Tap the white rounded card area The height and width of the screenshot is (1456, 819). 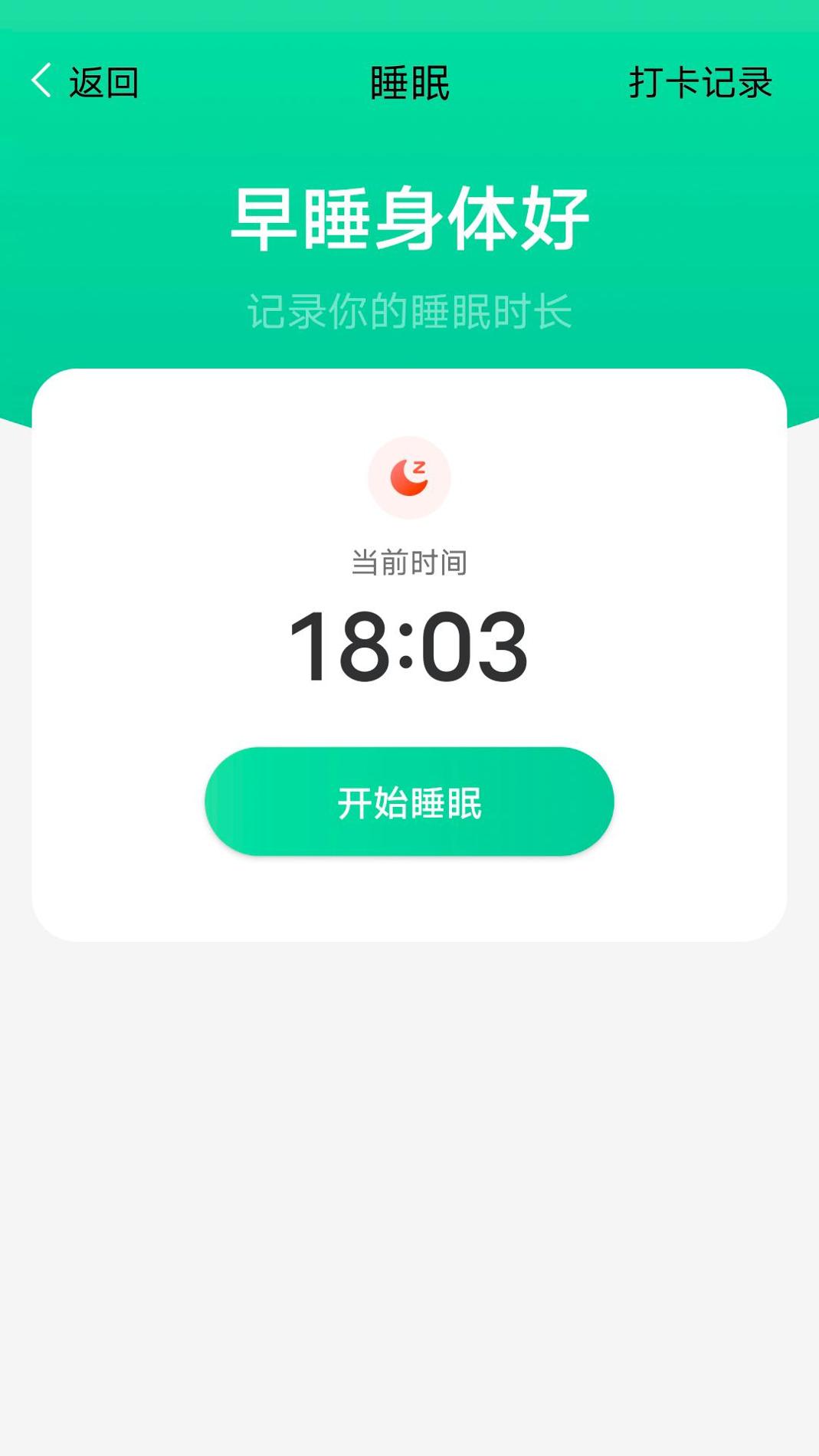coord(409,904)
